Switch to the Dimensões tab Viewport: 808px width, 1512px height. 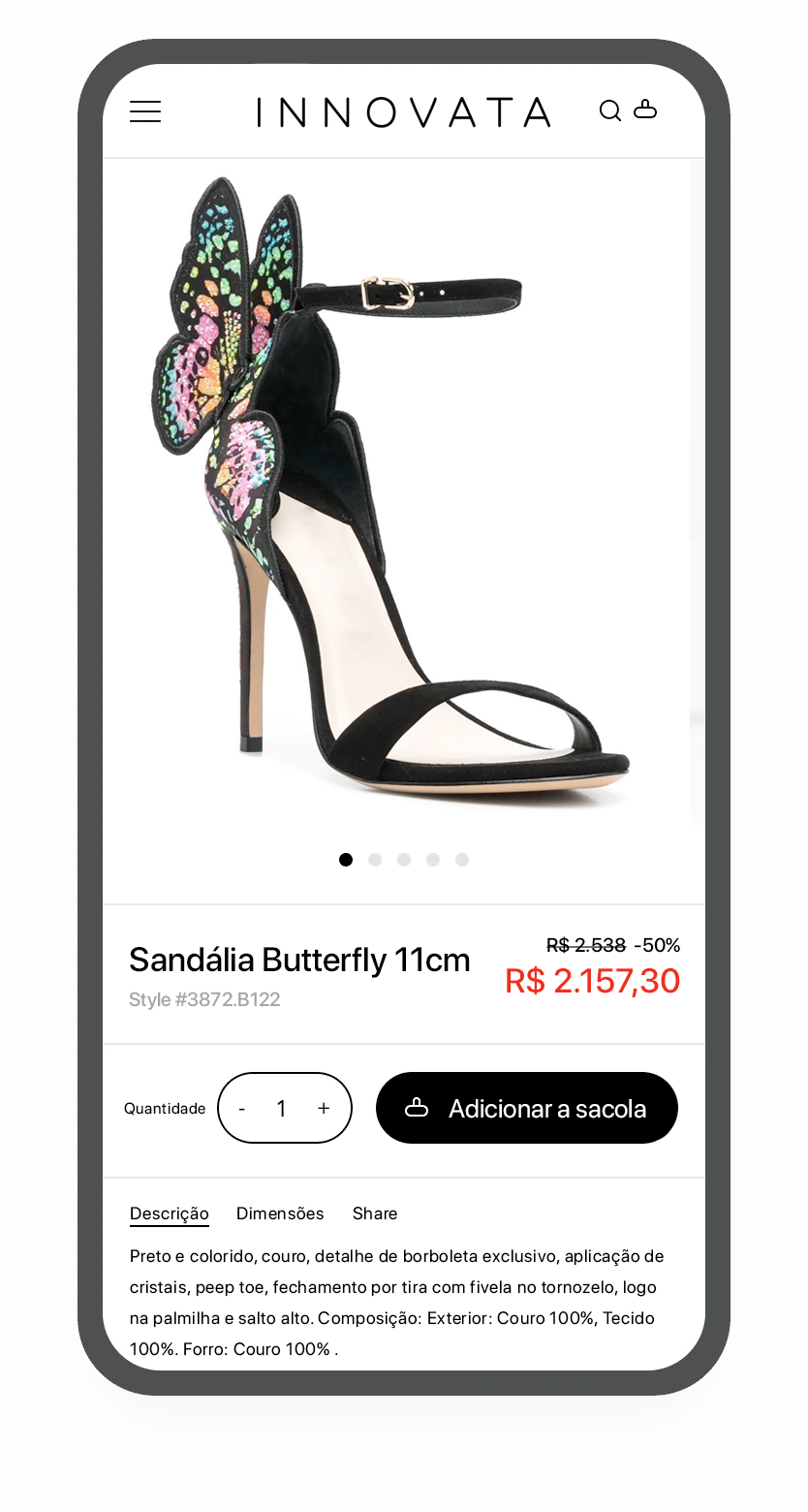point(280,1213)
